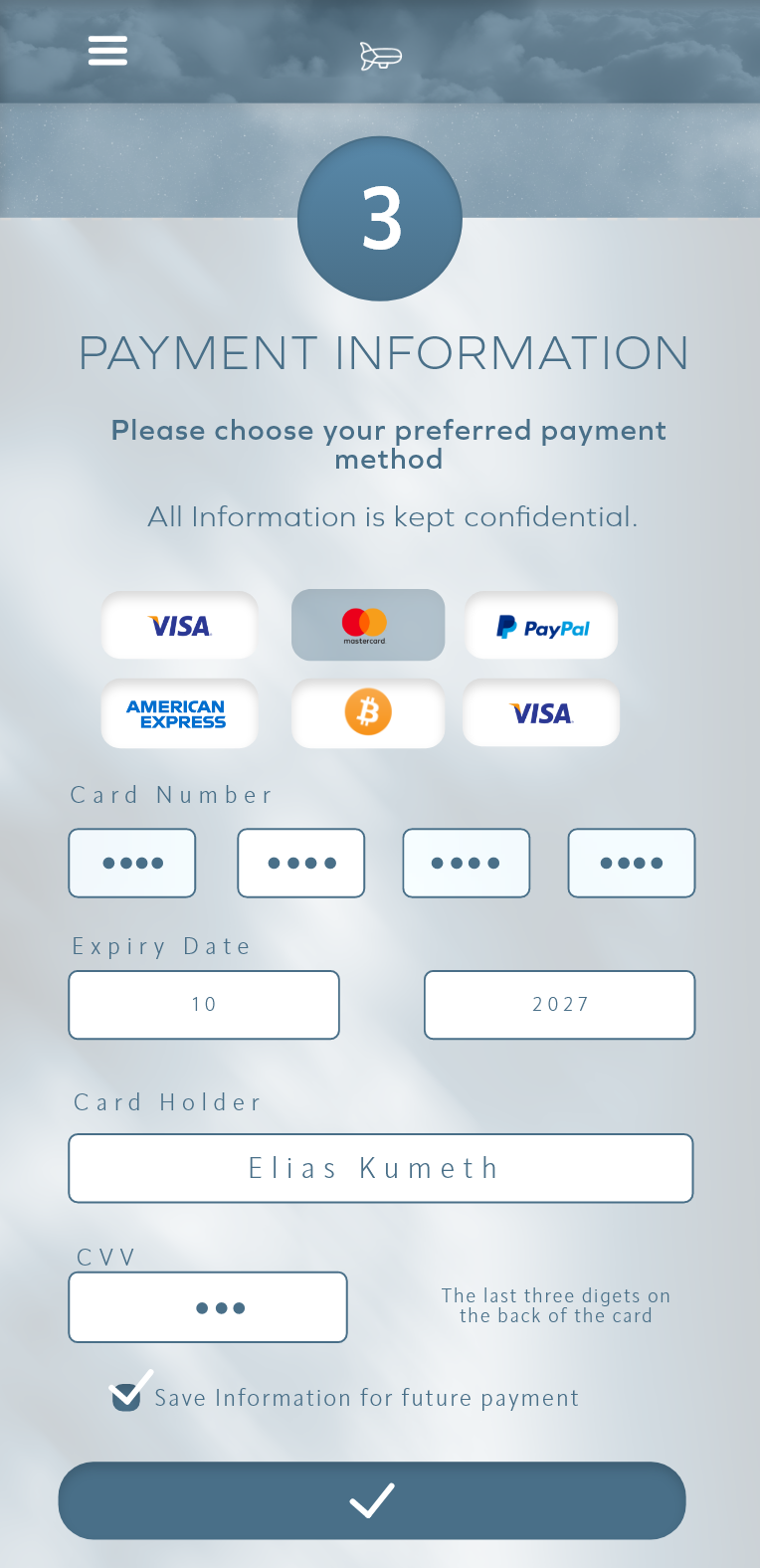This screenshot has height=1568, width=760.
Task: Select Mastercard as payment method
Action: click(368, 625)
